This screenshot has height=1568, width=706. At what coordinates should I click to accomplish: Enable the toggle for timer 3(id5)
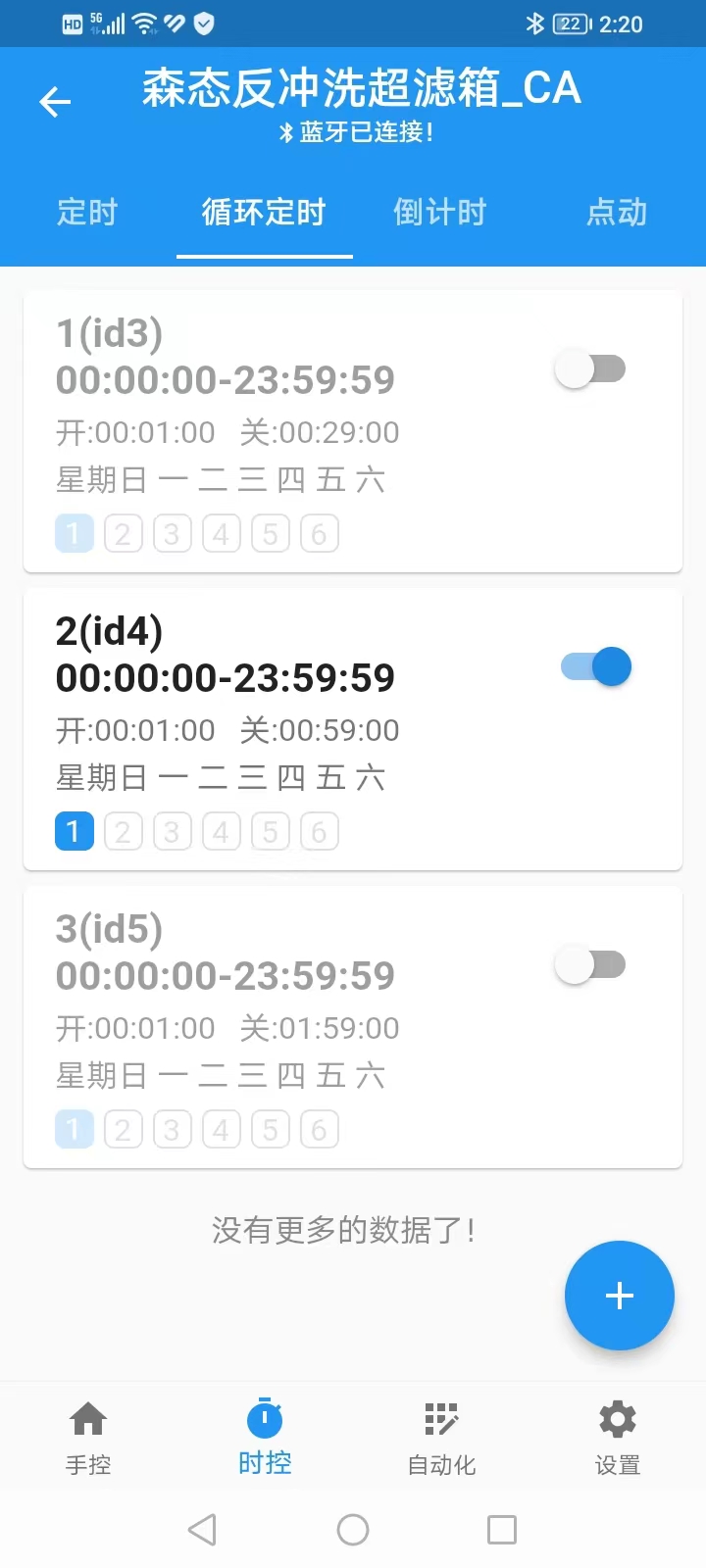[x=590, y=963]
